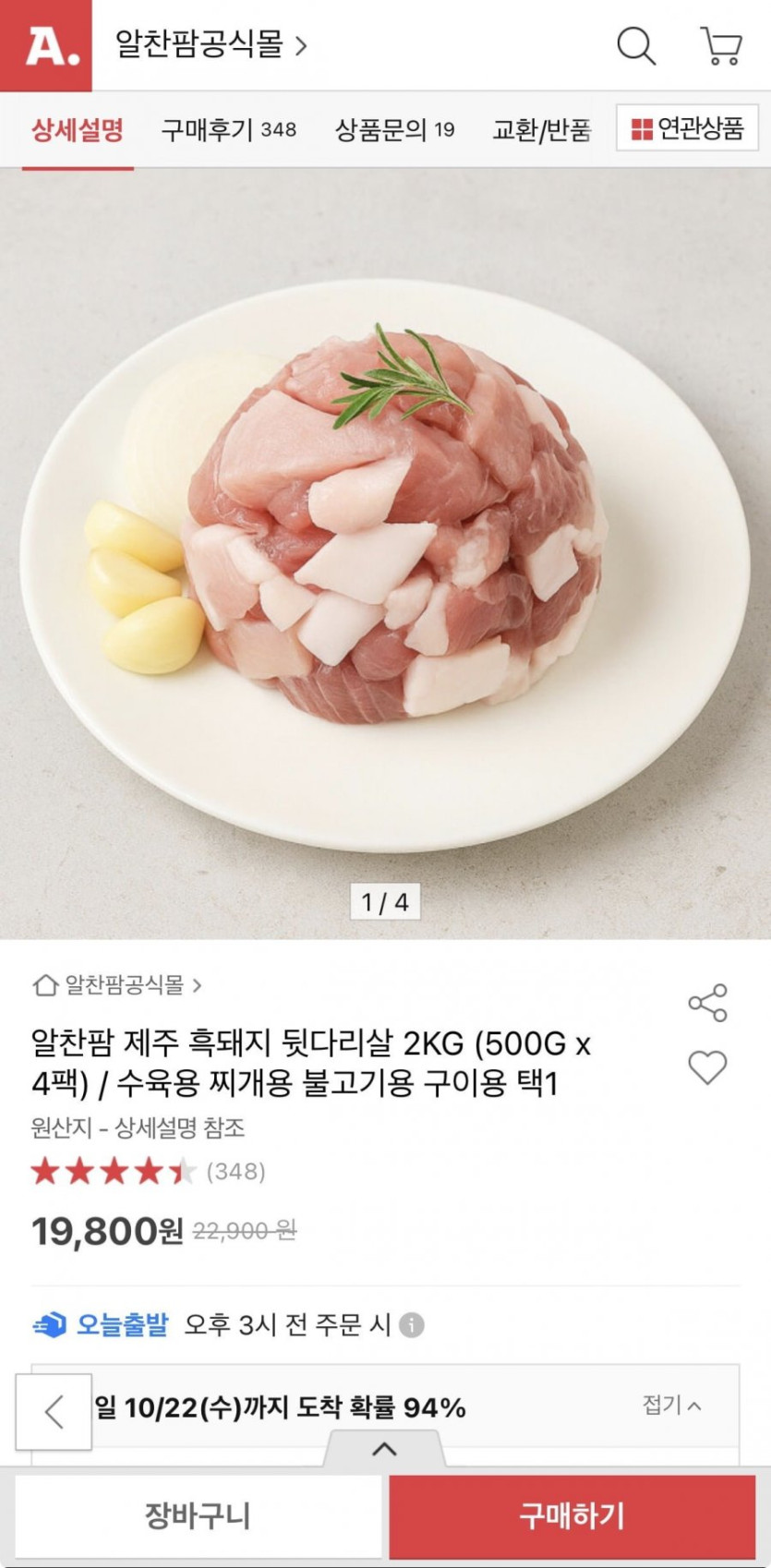
Task: Open the main product photo
Action: coord(385,554)
